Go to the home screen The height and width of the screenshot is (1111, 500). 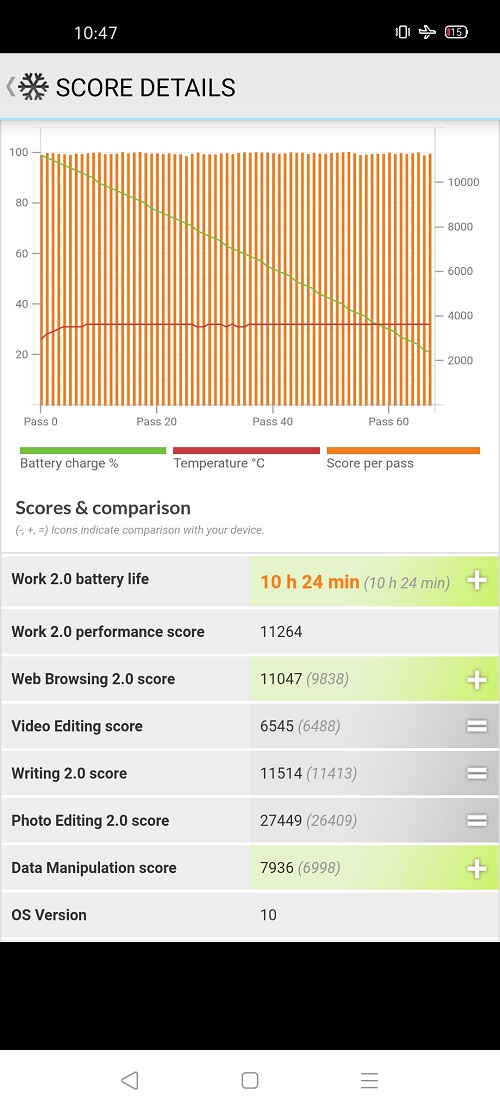(x=249, y=1080)
